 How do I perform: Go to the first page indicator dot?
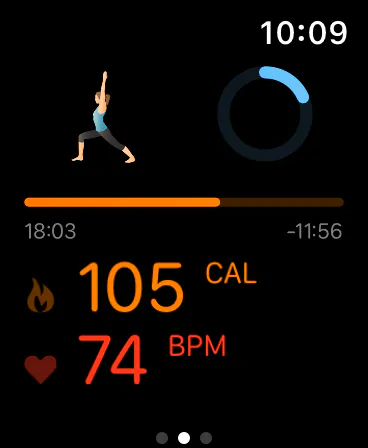point(162,438)
